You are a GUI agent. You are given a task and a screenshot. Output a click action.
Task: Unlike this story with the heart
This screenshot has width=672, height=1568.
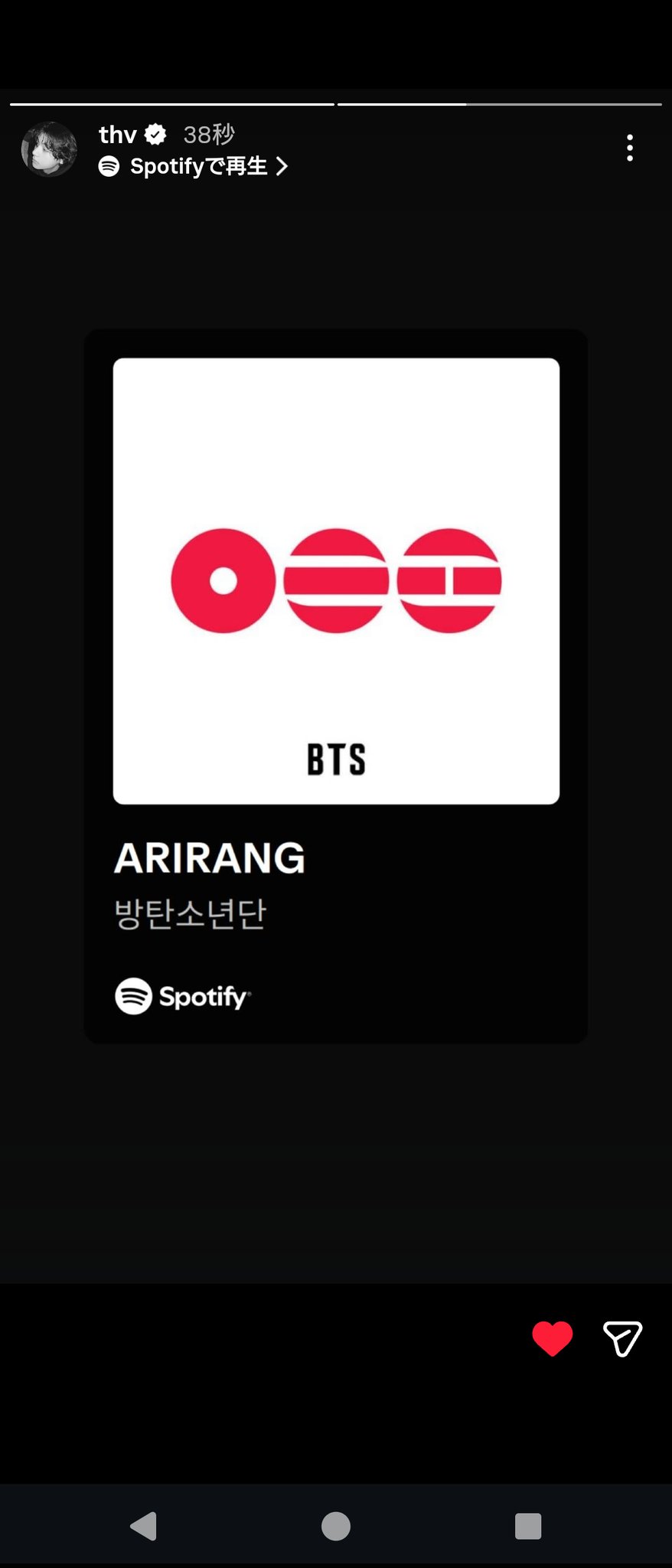552,1338
